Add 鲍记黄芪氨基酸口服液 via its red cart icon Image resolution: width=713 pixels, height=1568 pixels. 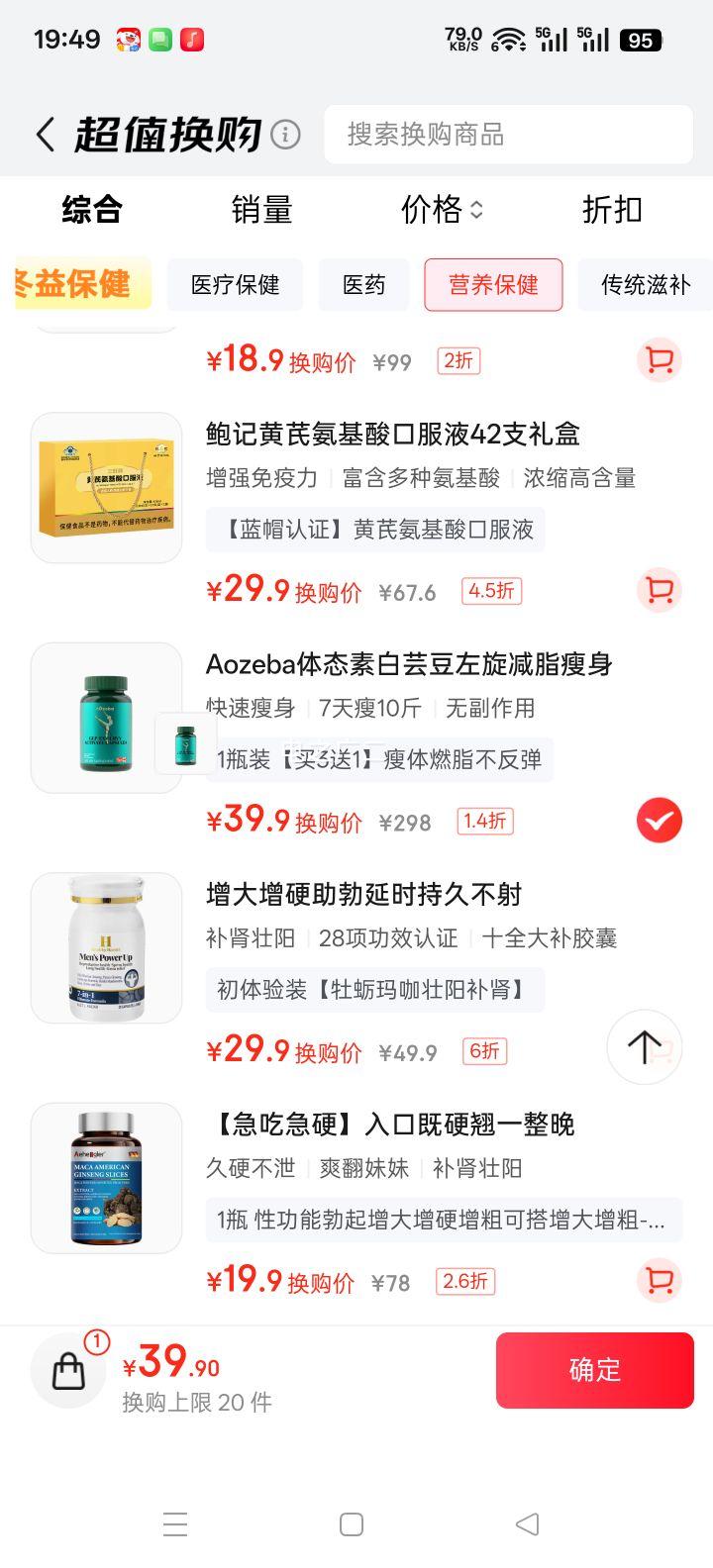(x=660, y=590)
